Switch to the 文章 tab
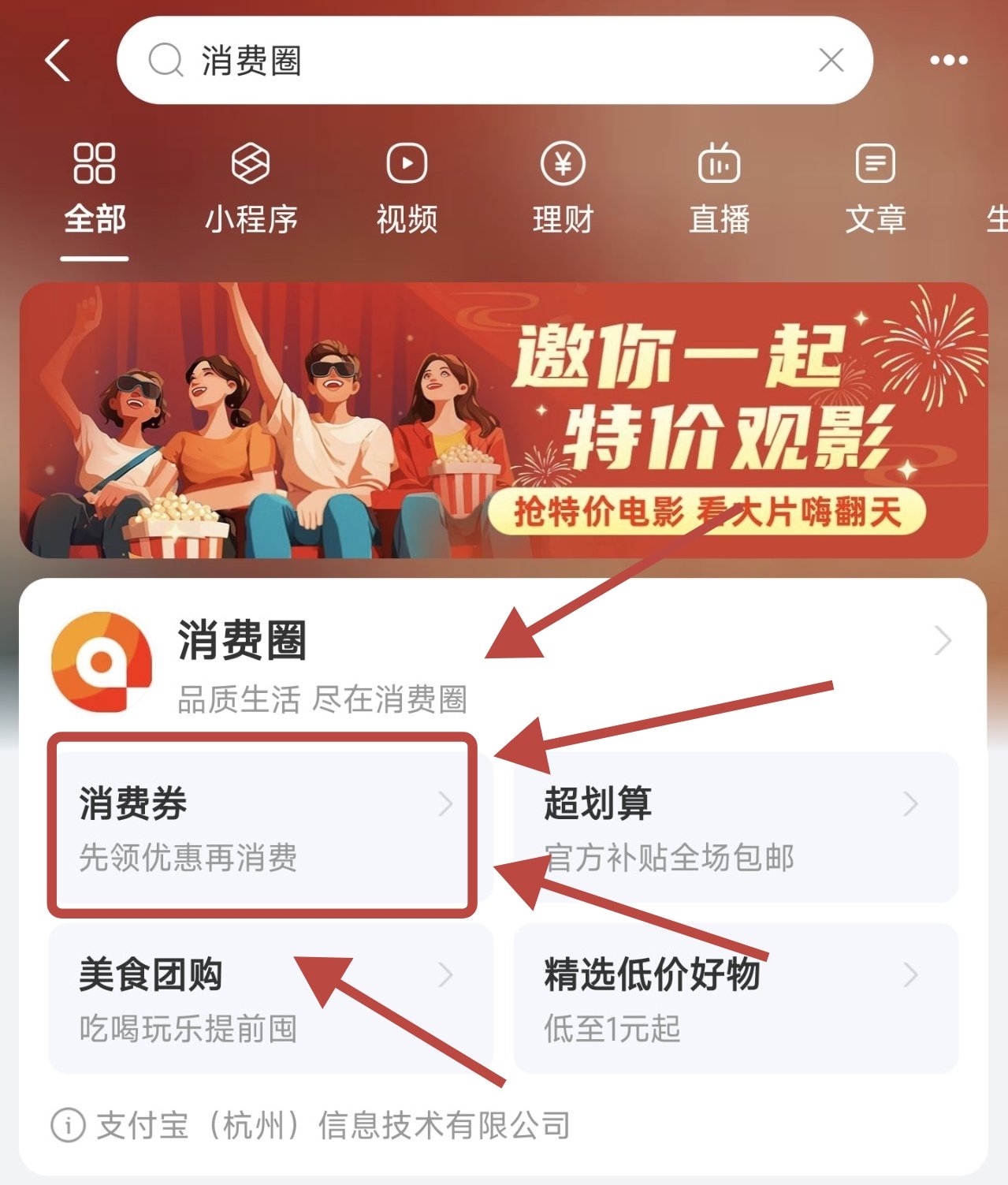Image resolution: width=1008 pixels, height=1185 pixels. click(875, 189)
